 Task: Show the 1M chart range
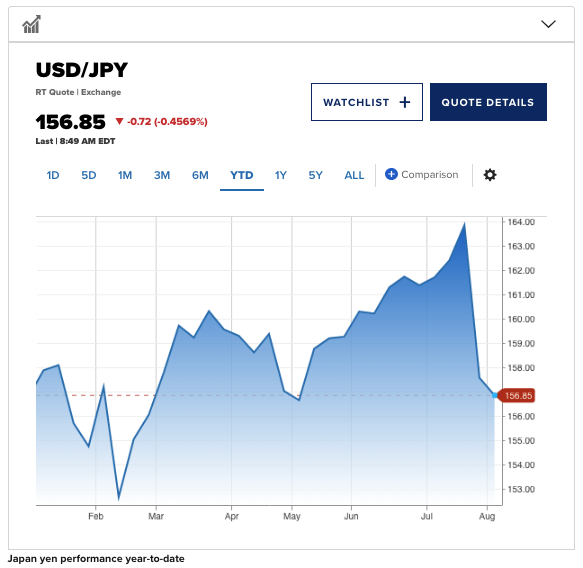(125, 175)
